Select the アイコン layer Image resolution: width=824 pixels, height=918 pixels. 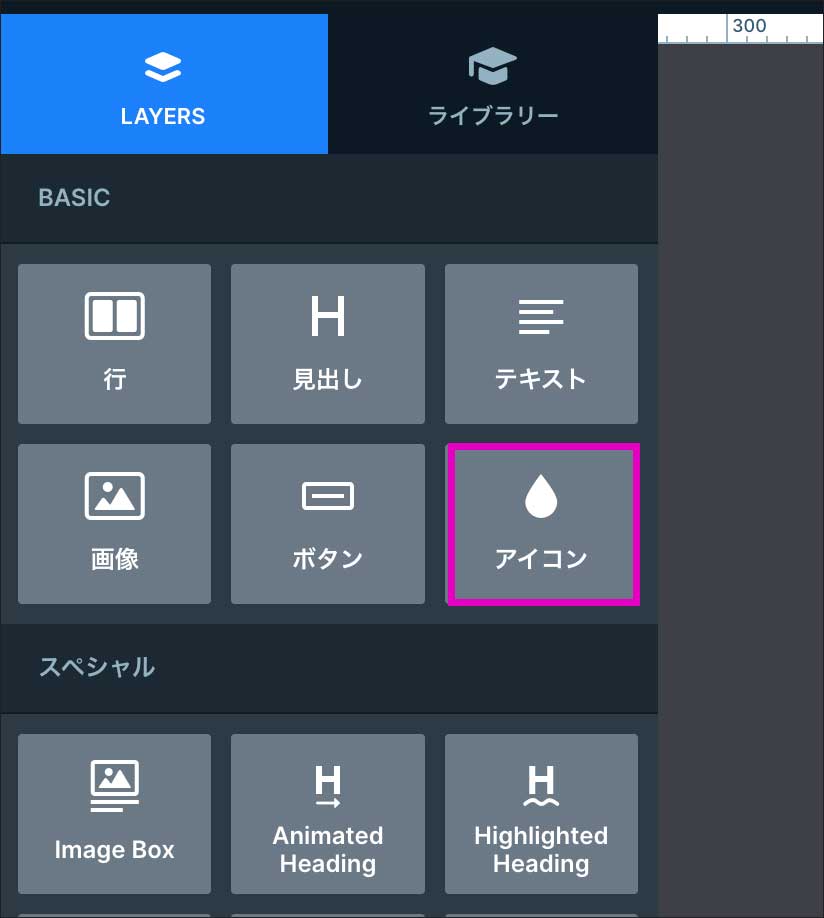[541, 524]
